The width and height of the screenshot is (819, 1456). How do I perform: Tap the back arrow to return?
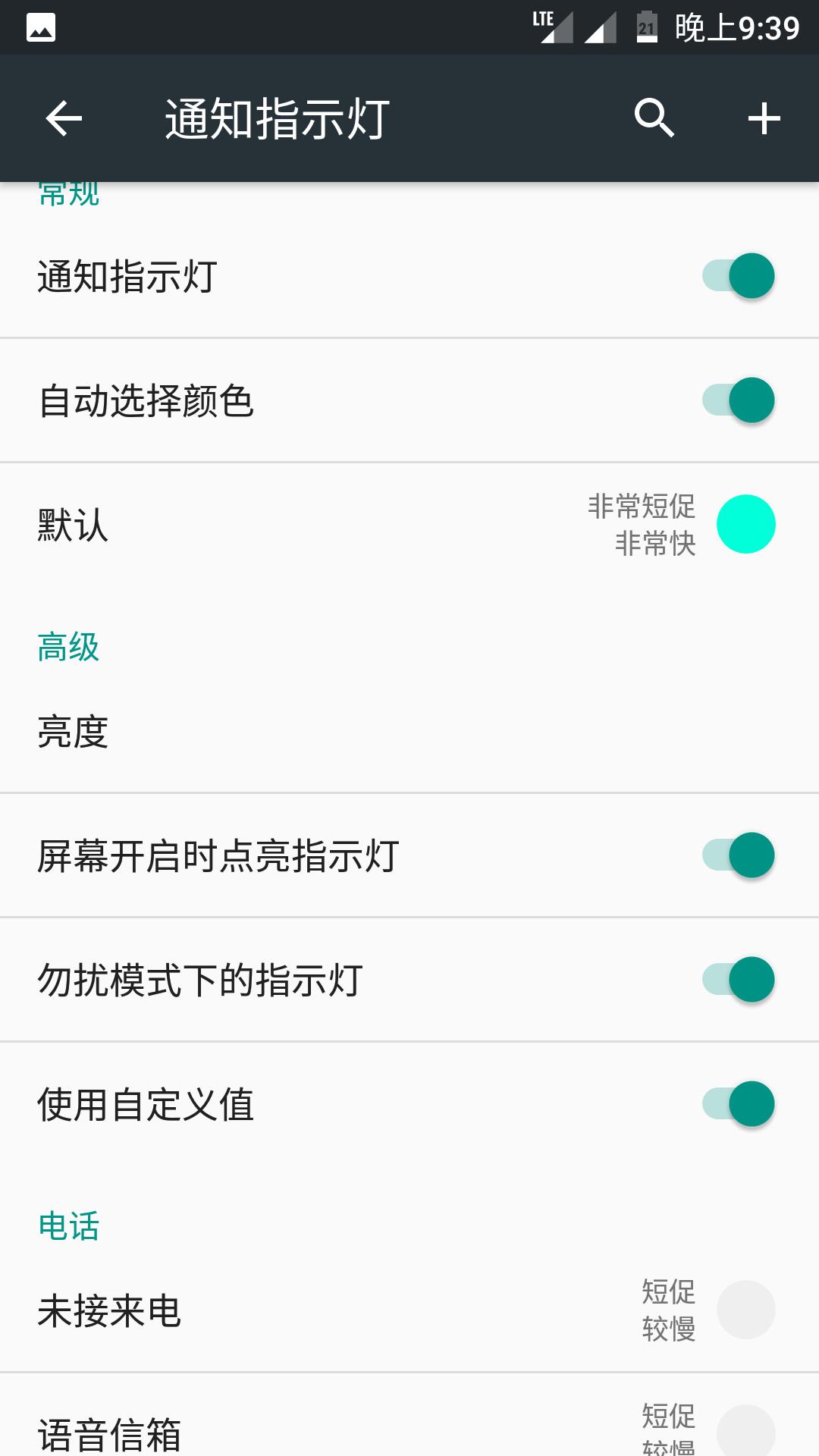click(62, 118)
